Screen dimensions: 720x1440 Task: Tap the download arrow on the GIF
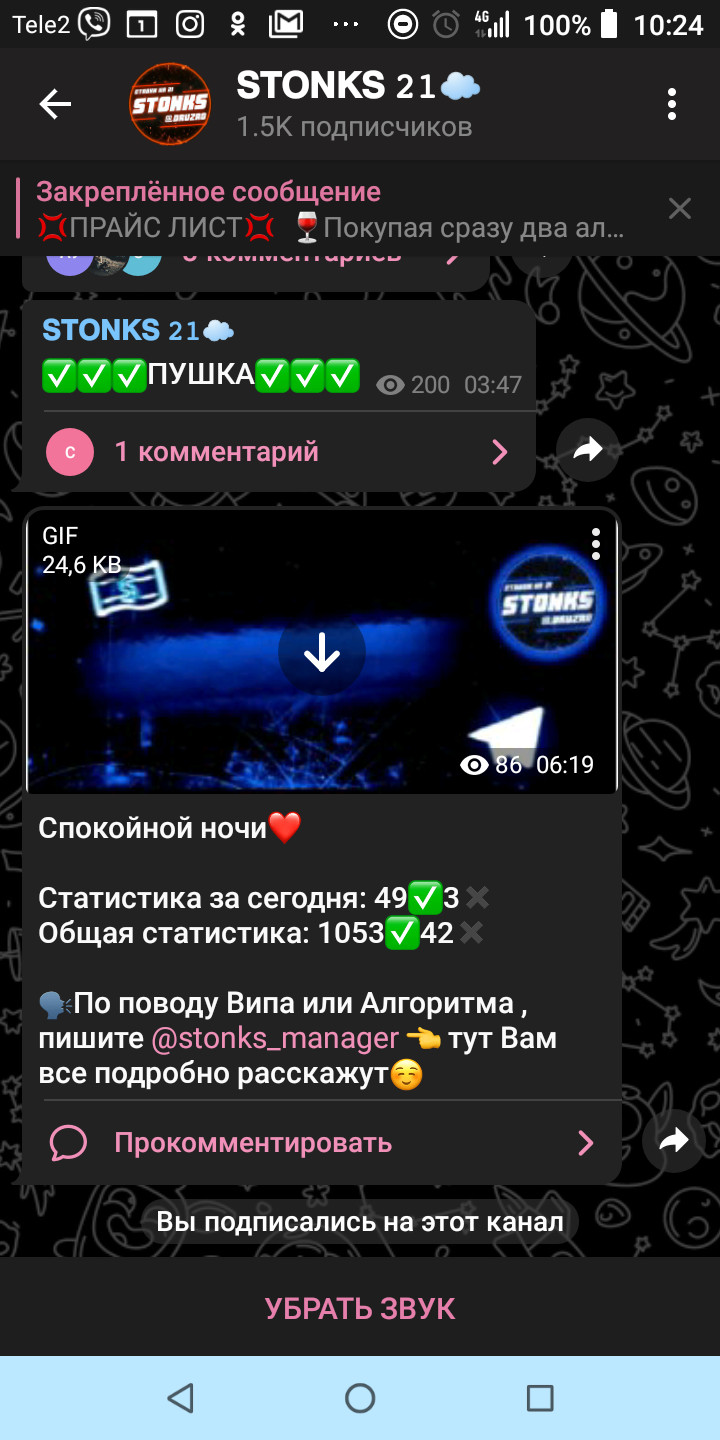(322, 650)
